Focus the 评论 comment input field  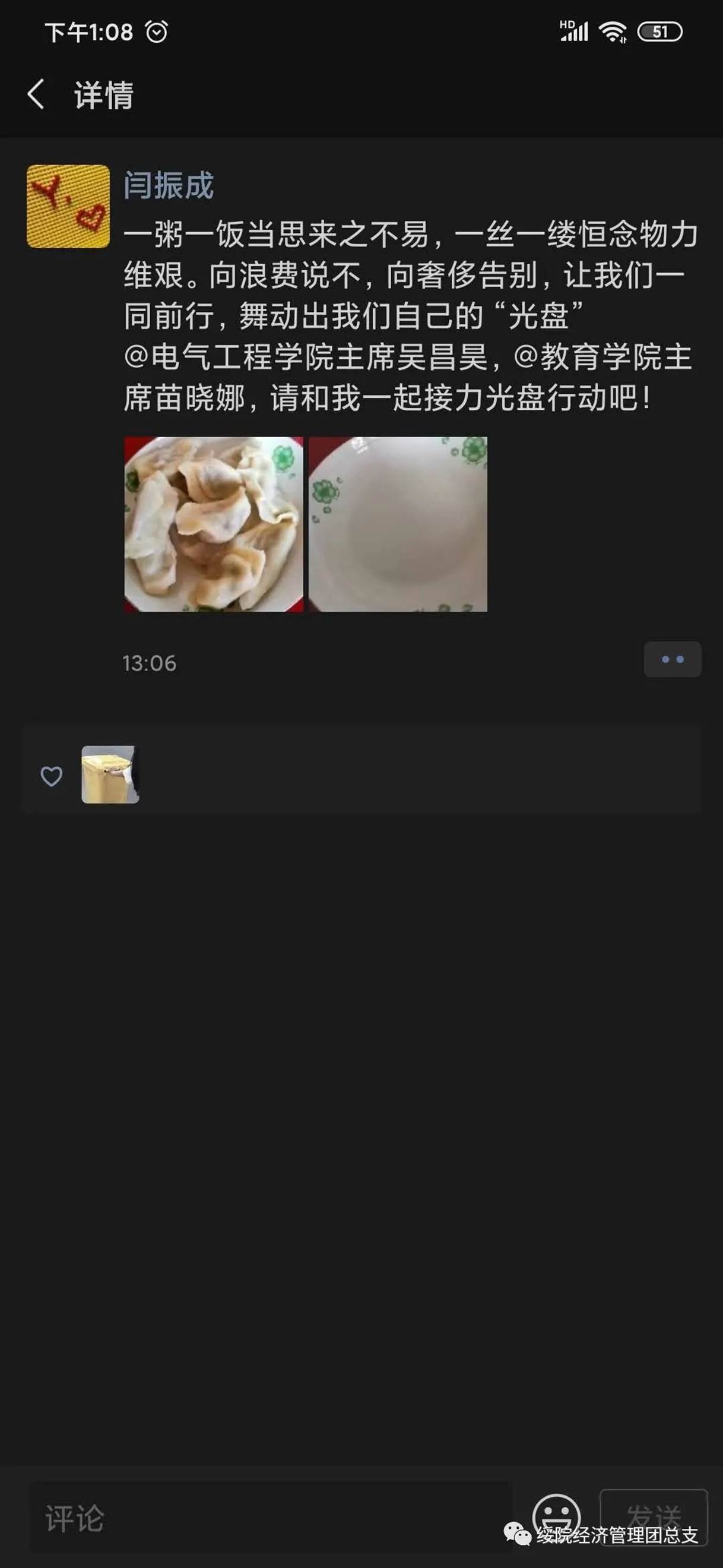[x=271, y=1518]
